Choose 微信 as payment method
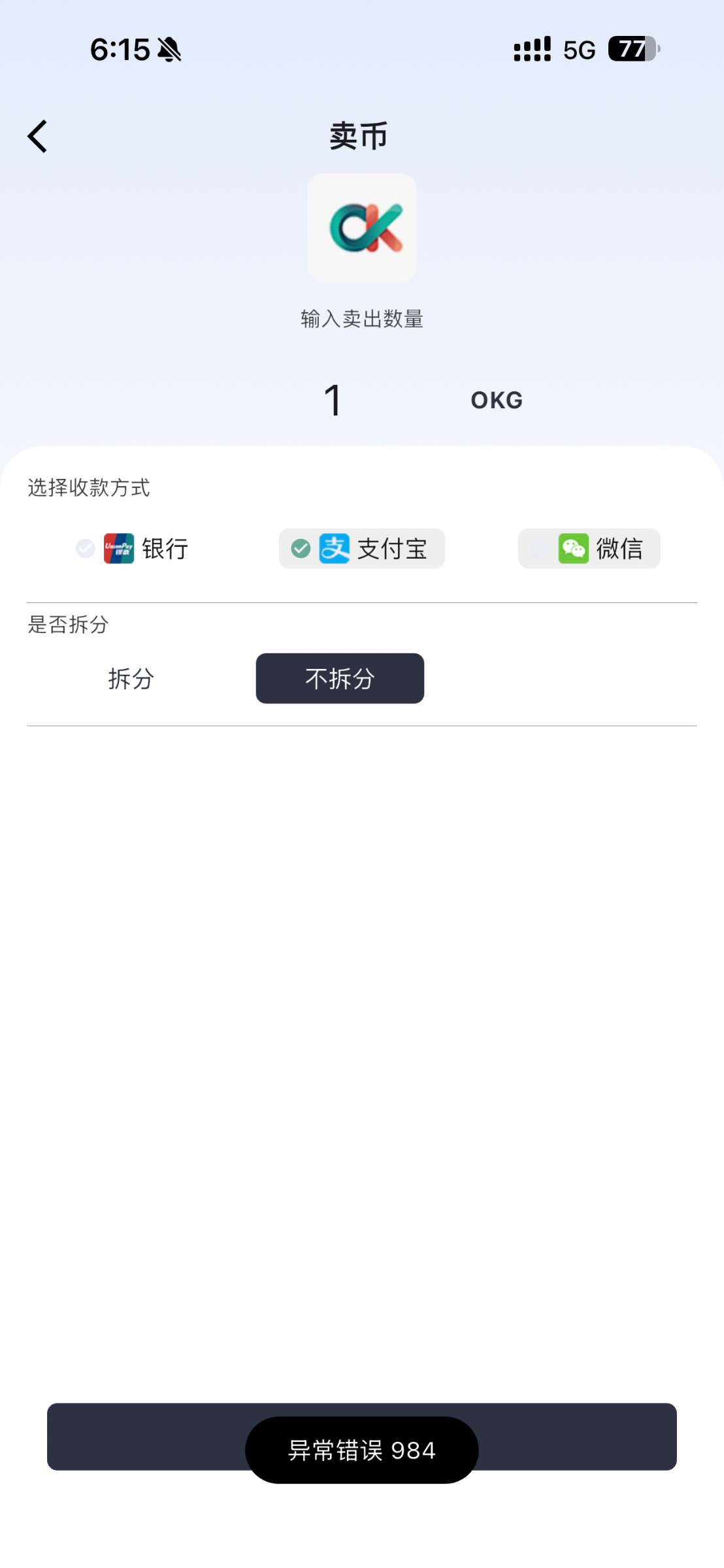 pyautogui.click(x=589, y=549)
